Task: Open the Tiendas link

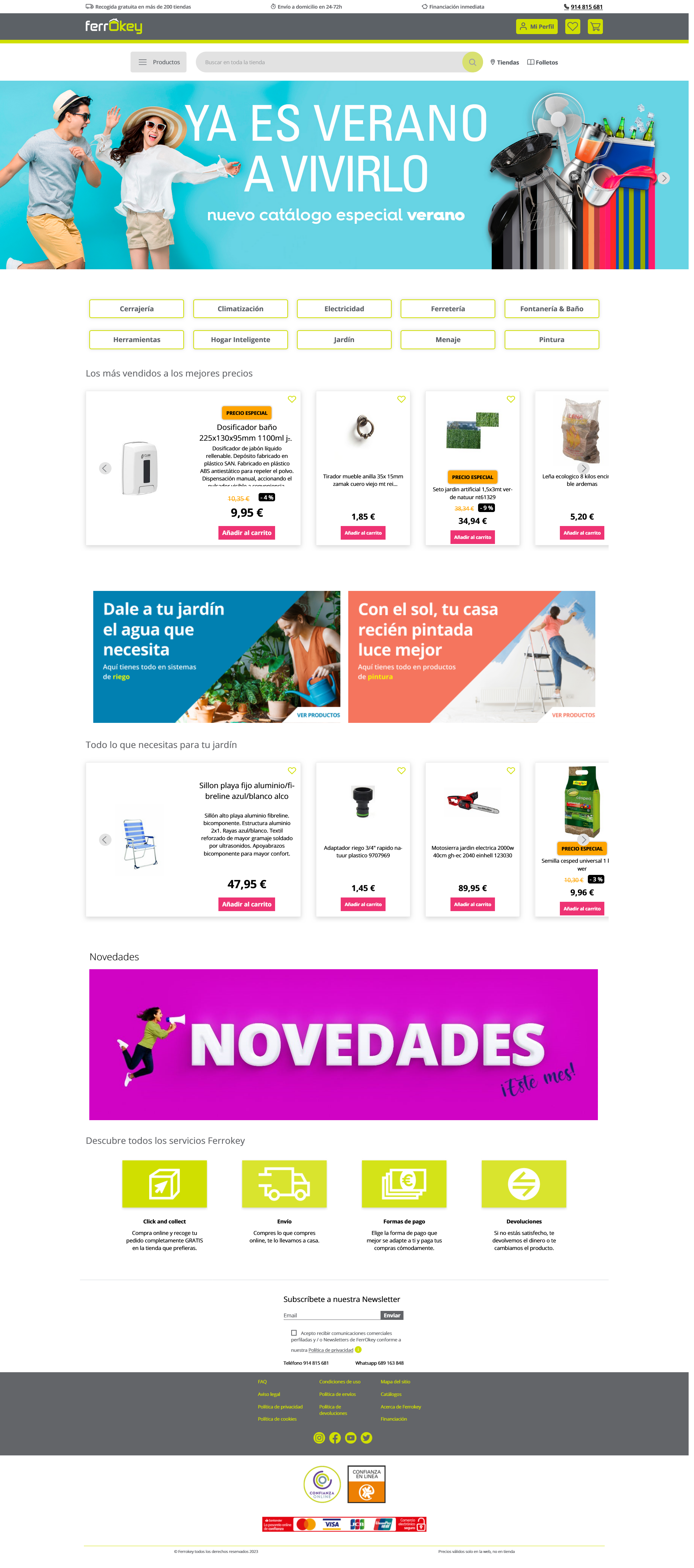Action: (x=505, y=62)
